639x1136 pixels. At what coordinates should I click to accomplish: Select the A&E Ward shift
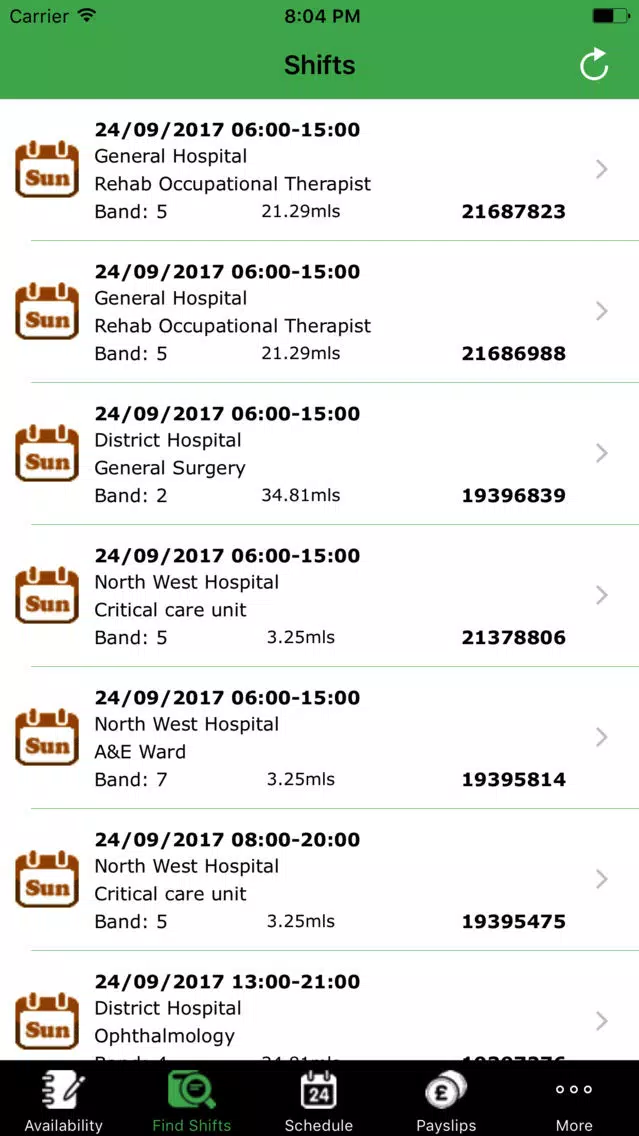click(x=320, y=738)
